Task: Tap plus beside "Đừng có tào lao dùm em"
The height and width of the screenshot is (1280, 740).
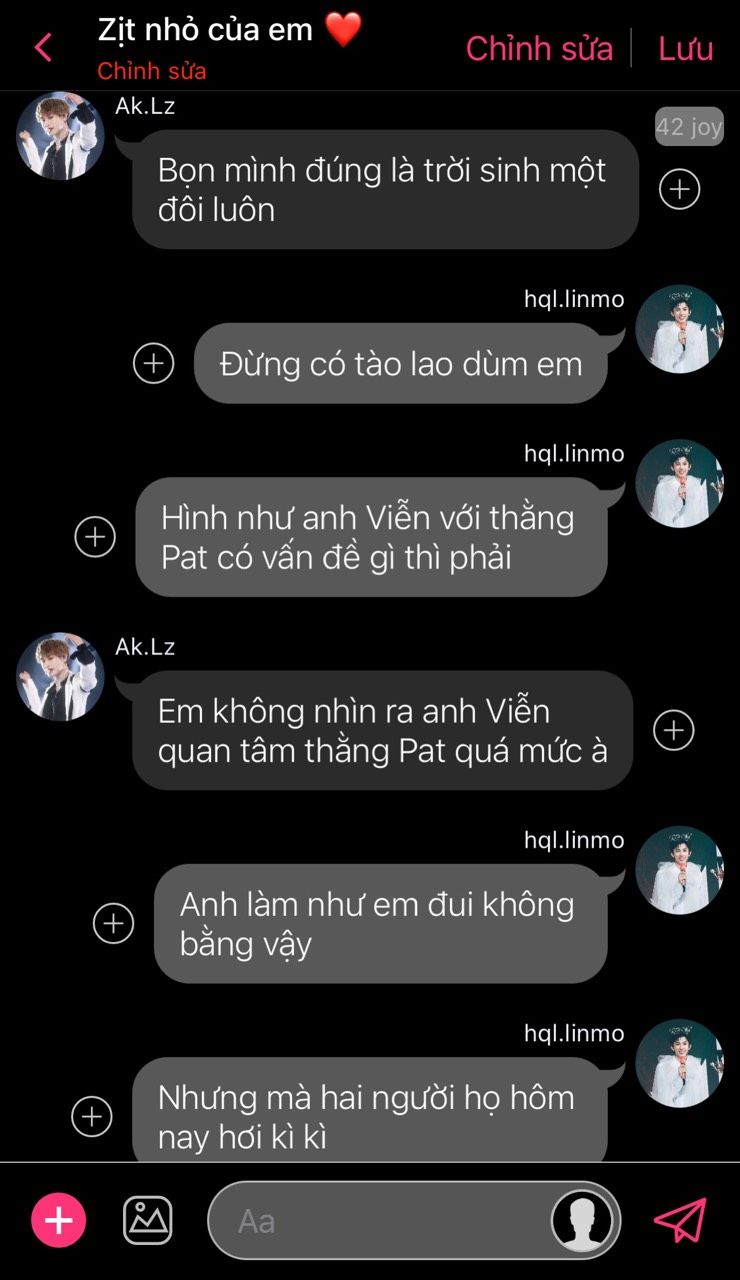Action: (x=154, y=363)
